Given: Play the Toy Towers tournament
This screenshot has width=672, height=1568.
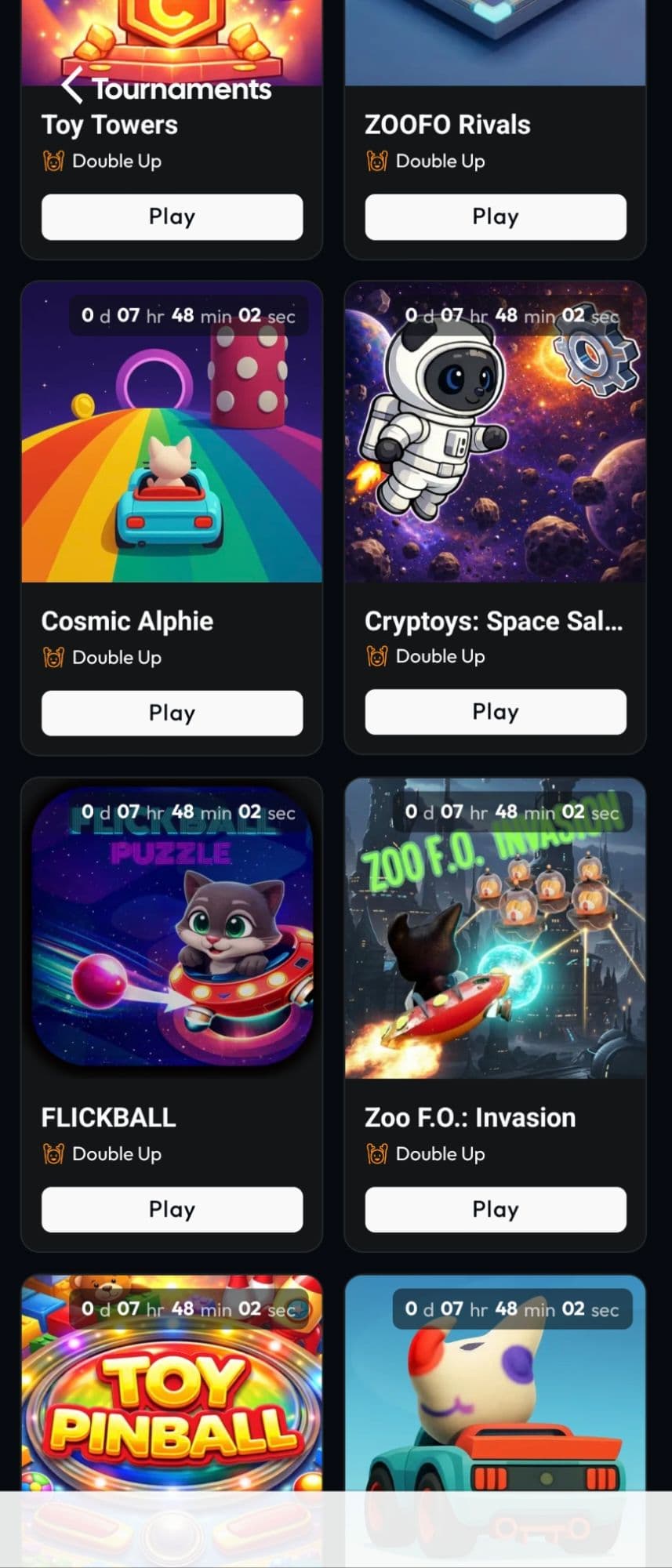Looking at the screenshot, I should 172,217.
